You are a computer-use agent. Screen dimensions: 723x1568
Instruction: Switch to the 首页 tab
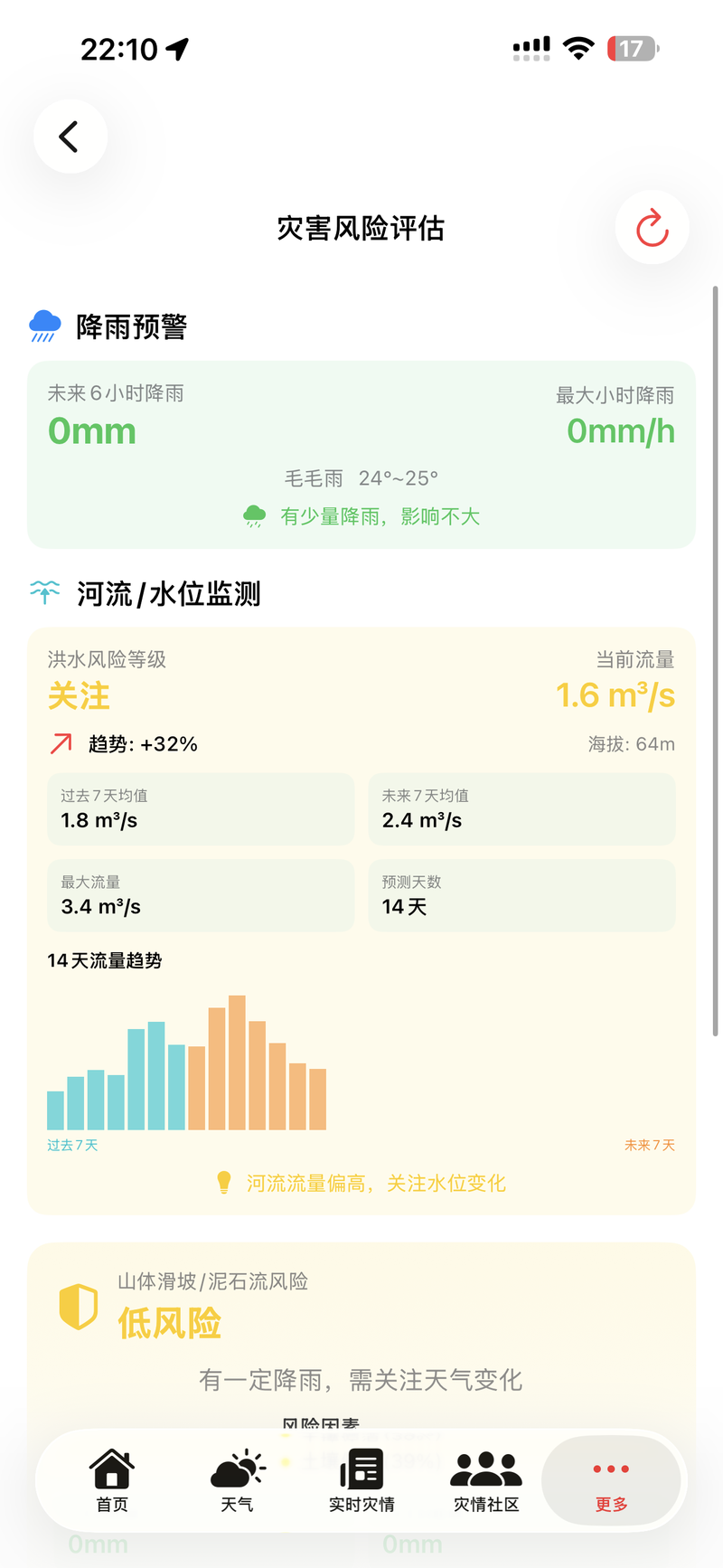112,1480
